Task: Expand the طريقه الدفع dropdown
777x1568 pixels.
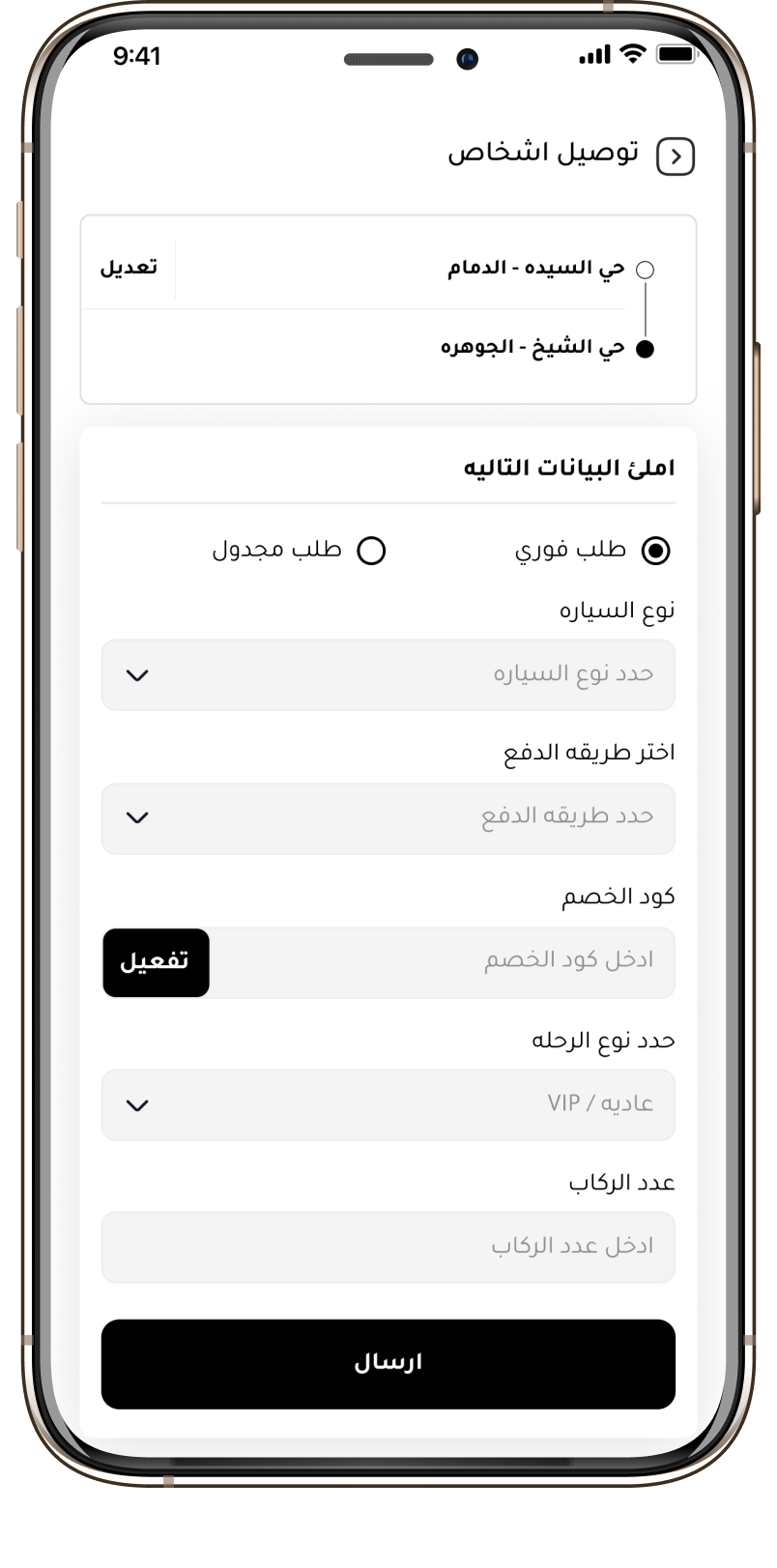Action: (388, 818)
